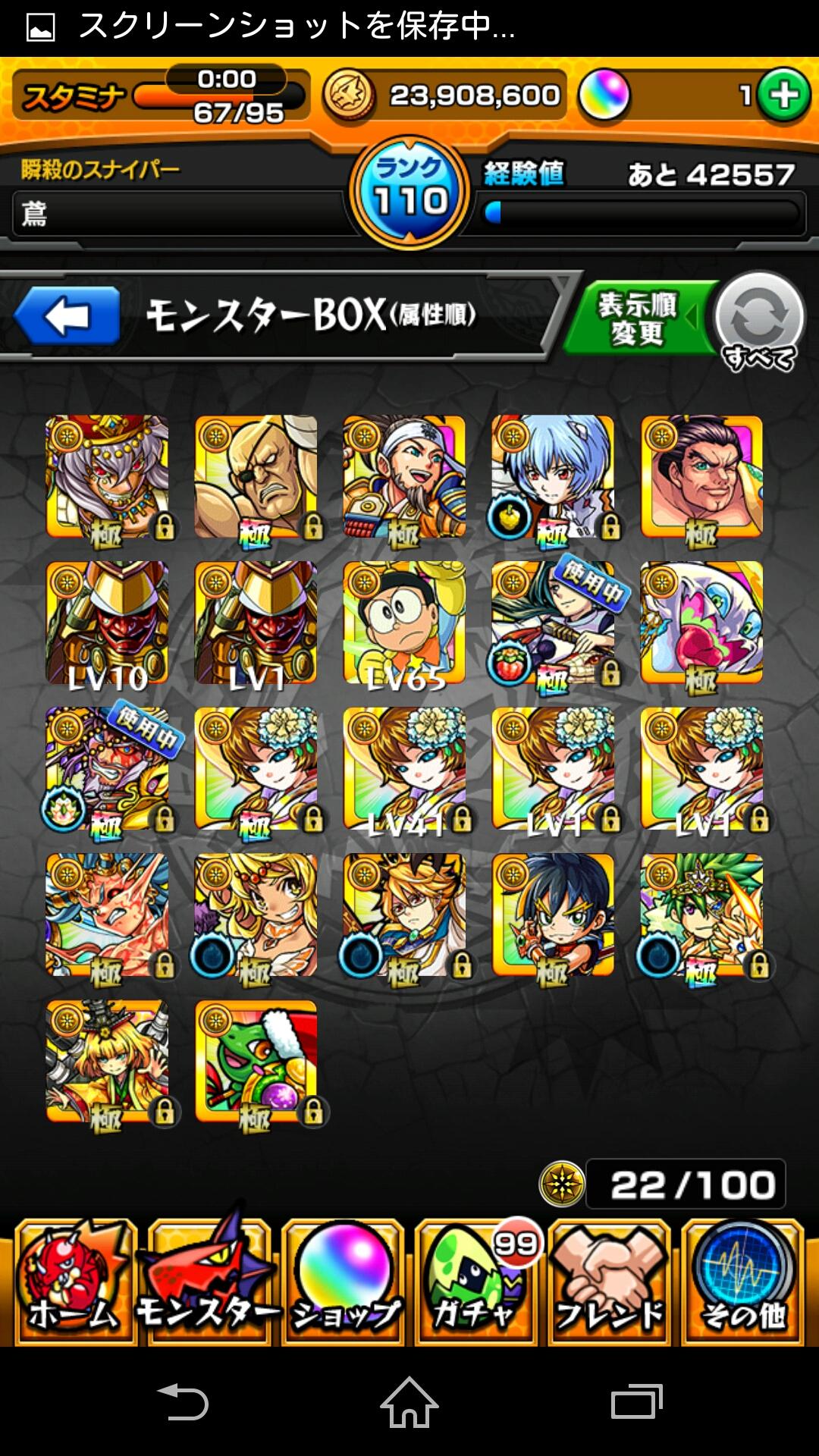Open the ショップ tab
The width and height of the screenshot is (819, 1456).
pos(344,1283)
